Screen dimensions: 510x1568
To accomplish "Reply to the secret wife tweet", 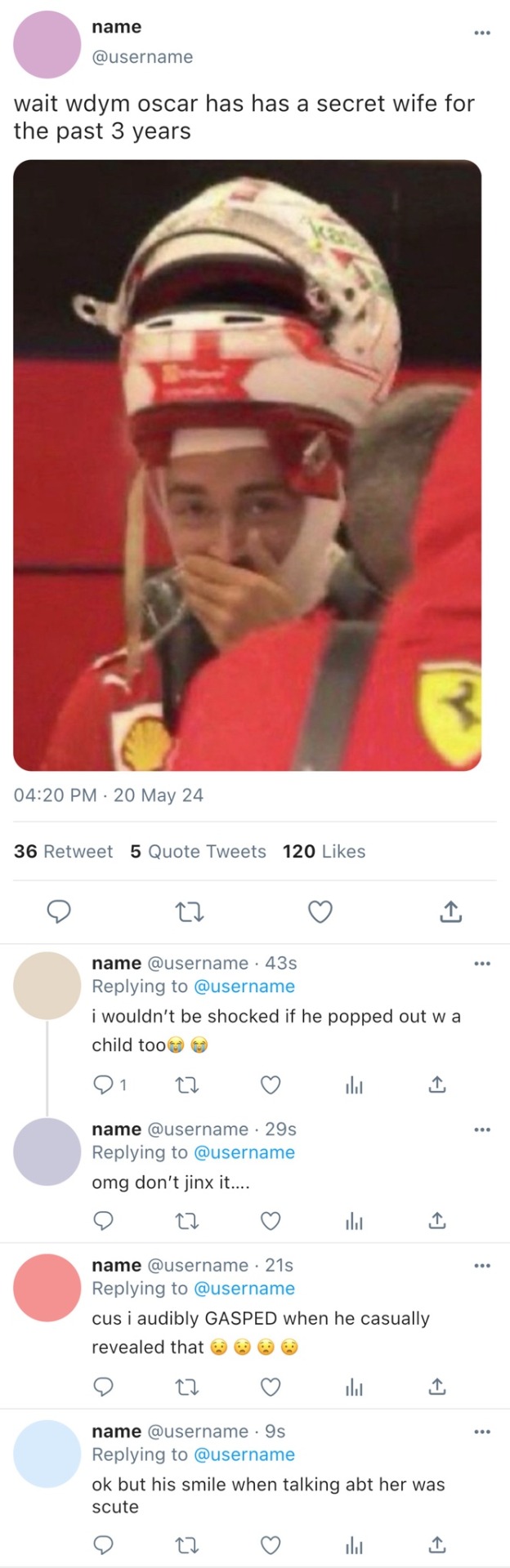I will coord(58,911).
